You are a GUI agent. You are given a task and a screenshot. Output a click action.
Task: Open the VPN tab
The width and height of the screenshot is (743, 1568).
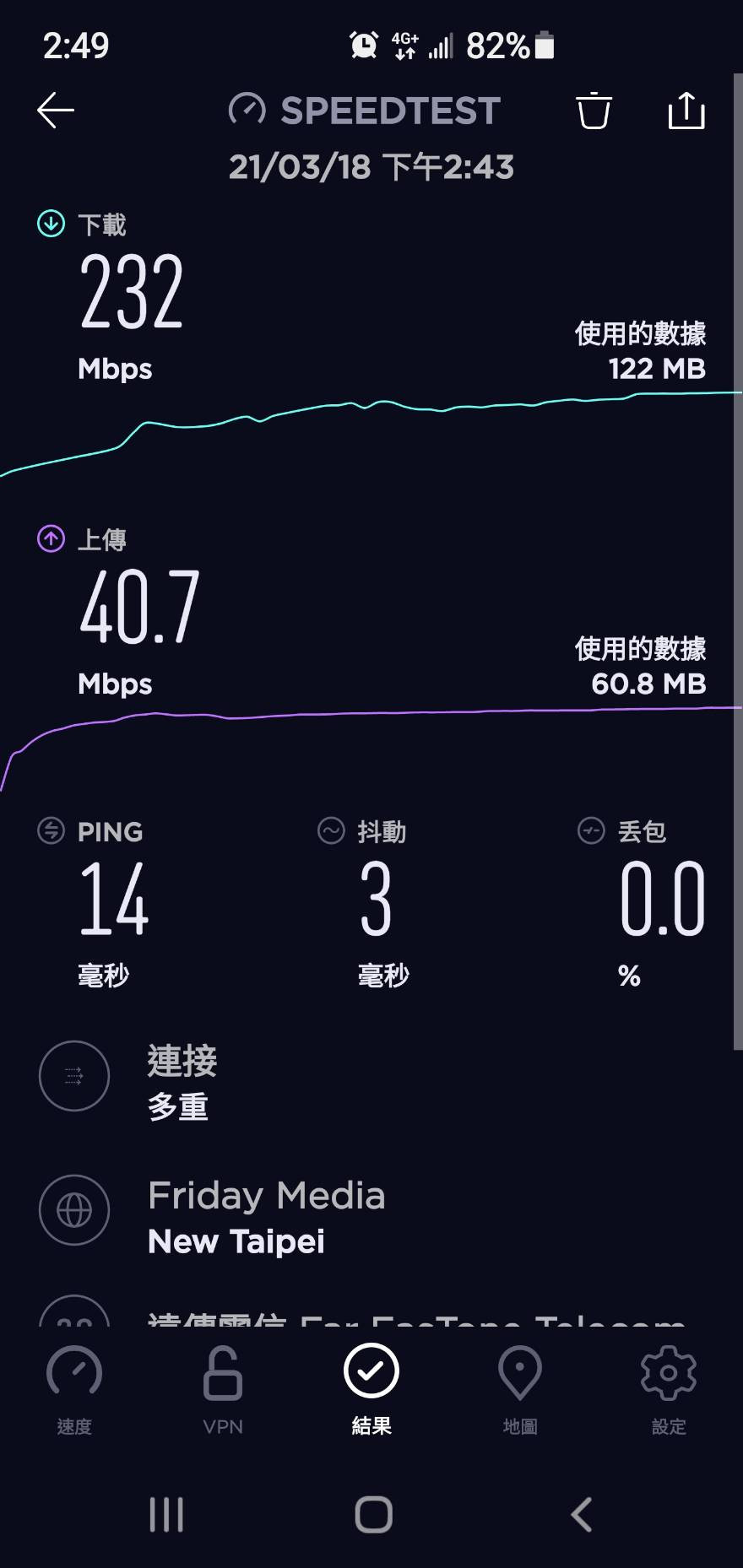(223, 1389)
